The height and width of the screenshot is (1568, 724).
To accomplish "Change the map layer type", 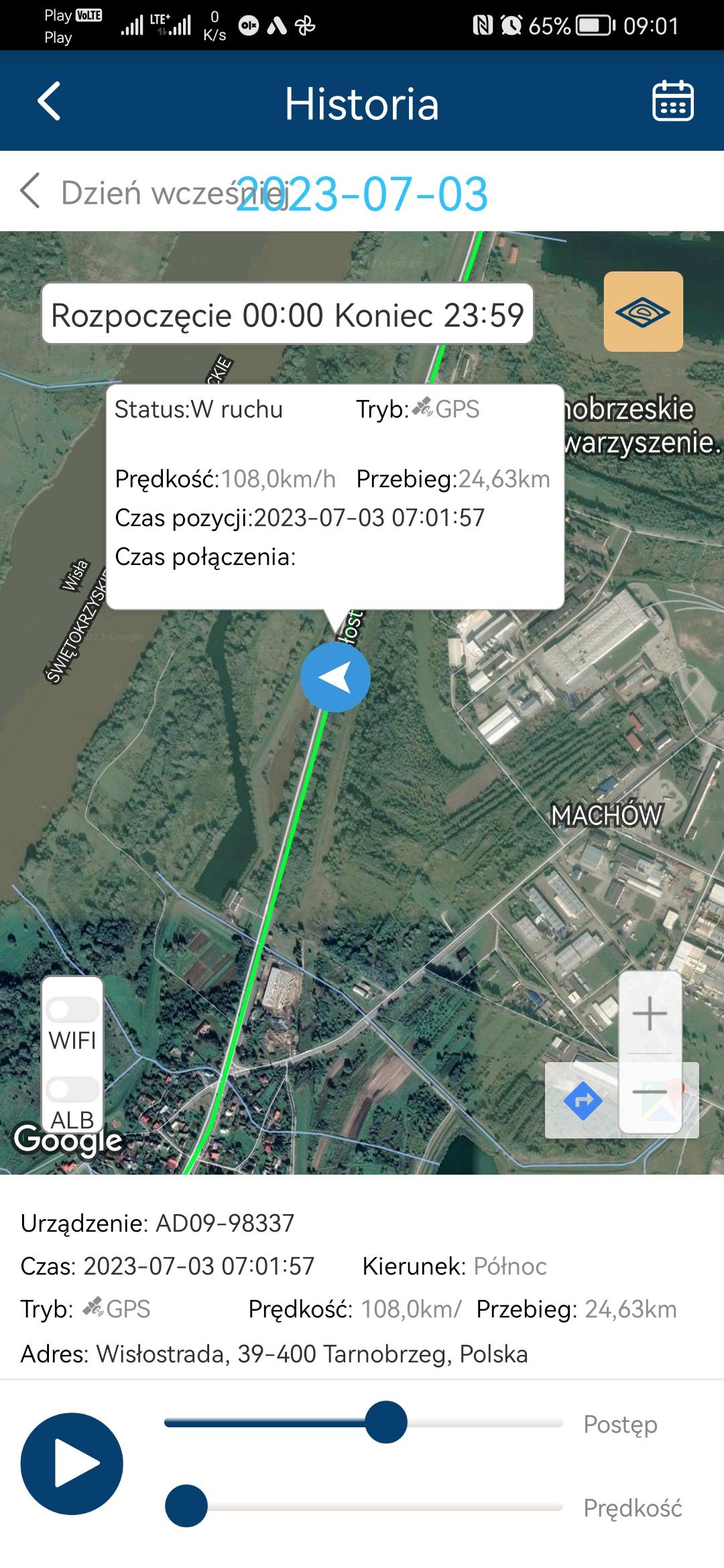I will [x=643, y=312].
